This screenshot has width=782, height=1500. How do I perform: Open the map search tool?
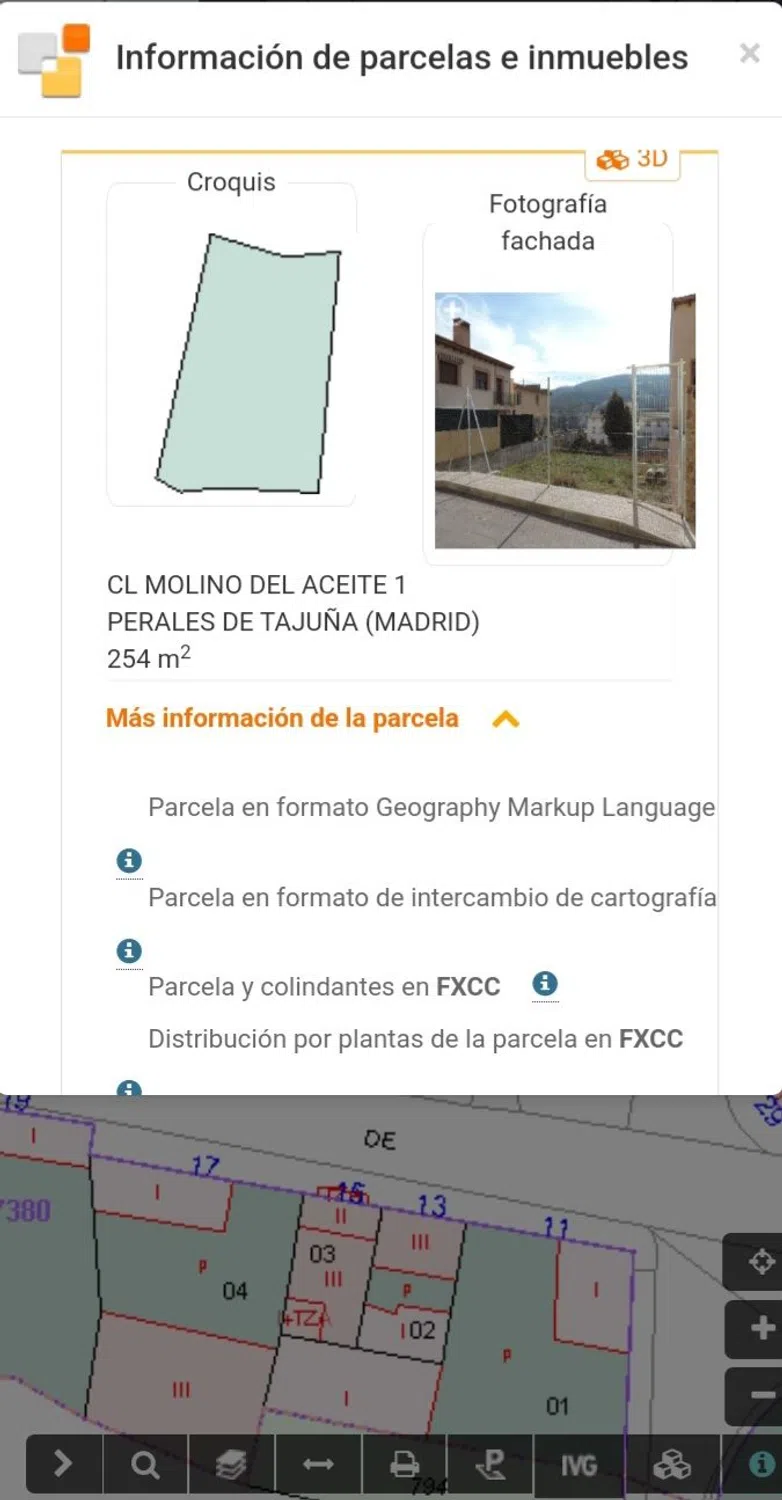[x=146, y=1466]
